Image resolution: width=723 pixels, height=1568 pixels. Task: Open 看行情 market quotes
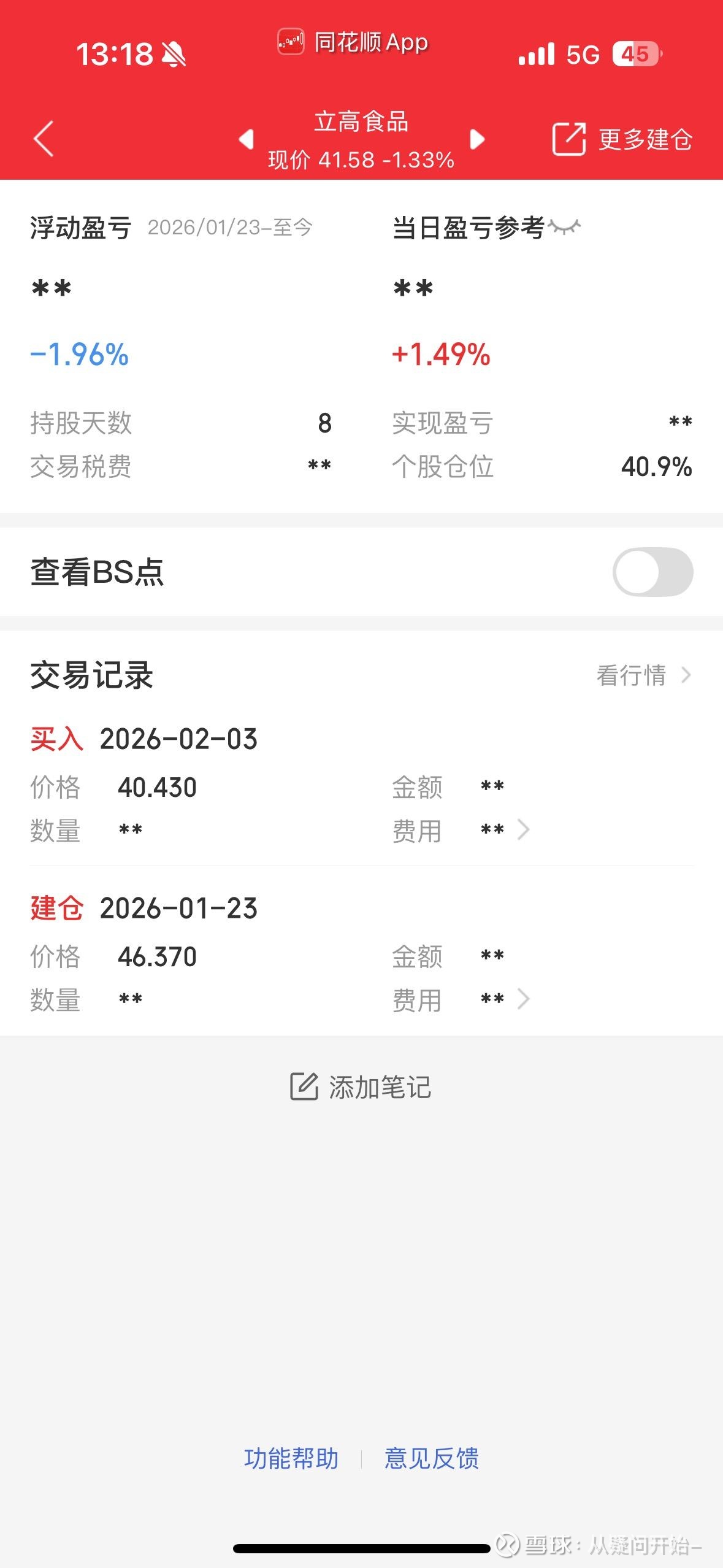(x=643, y=675)
